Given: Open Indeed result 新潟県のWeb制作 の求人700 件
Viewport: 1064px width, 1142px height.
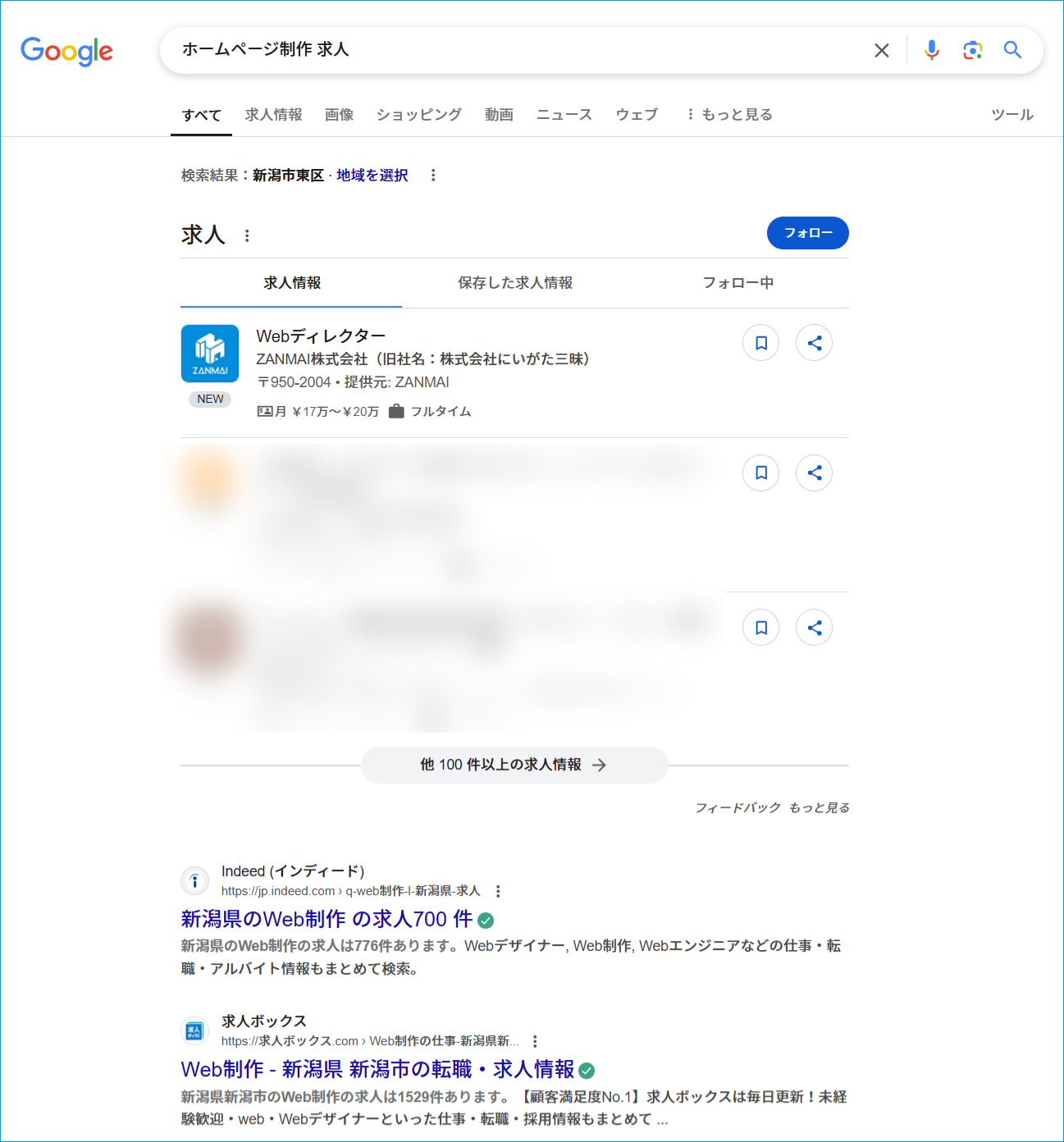Looking at the screenshot, I should pyautogui.click(x=327, y=919).
